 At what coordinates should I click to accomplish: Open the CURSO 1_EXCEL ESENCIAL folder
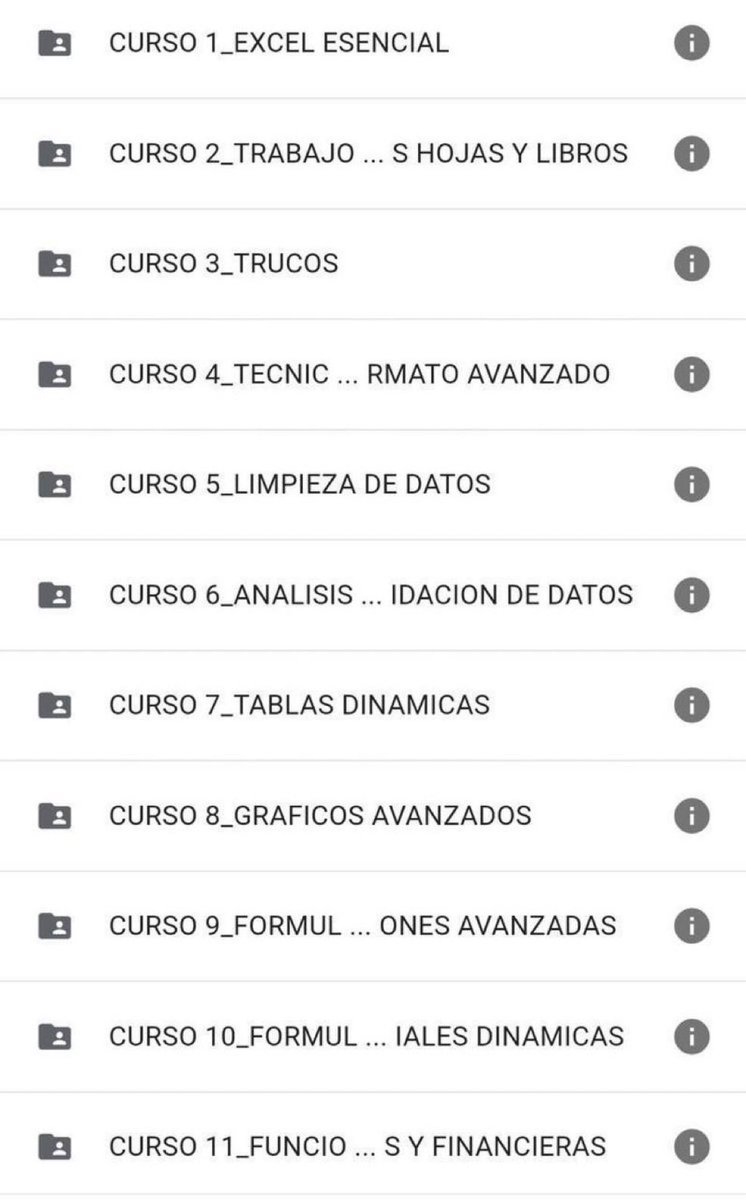(373, 44)
